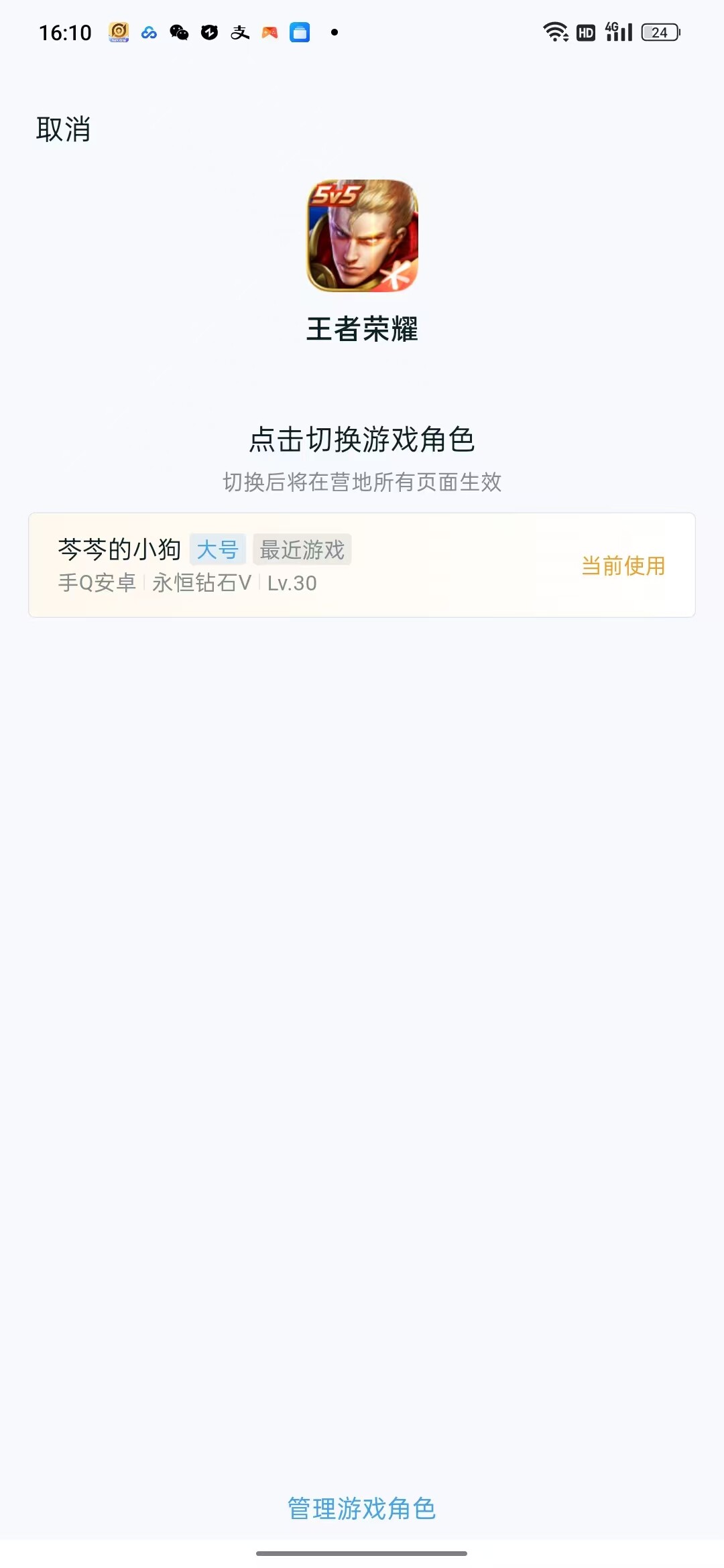Tap the 永恒钻石V rank text
The image size is (724, 1568).
tap(200, 583)
